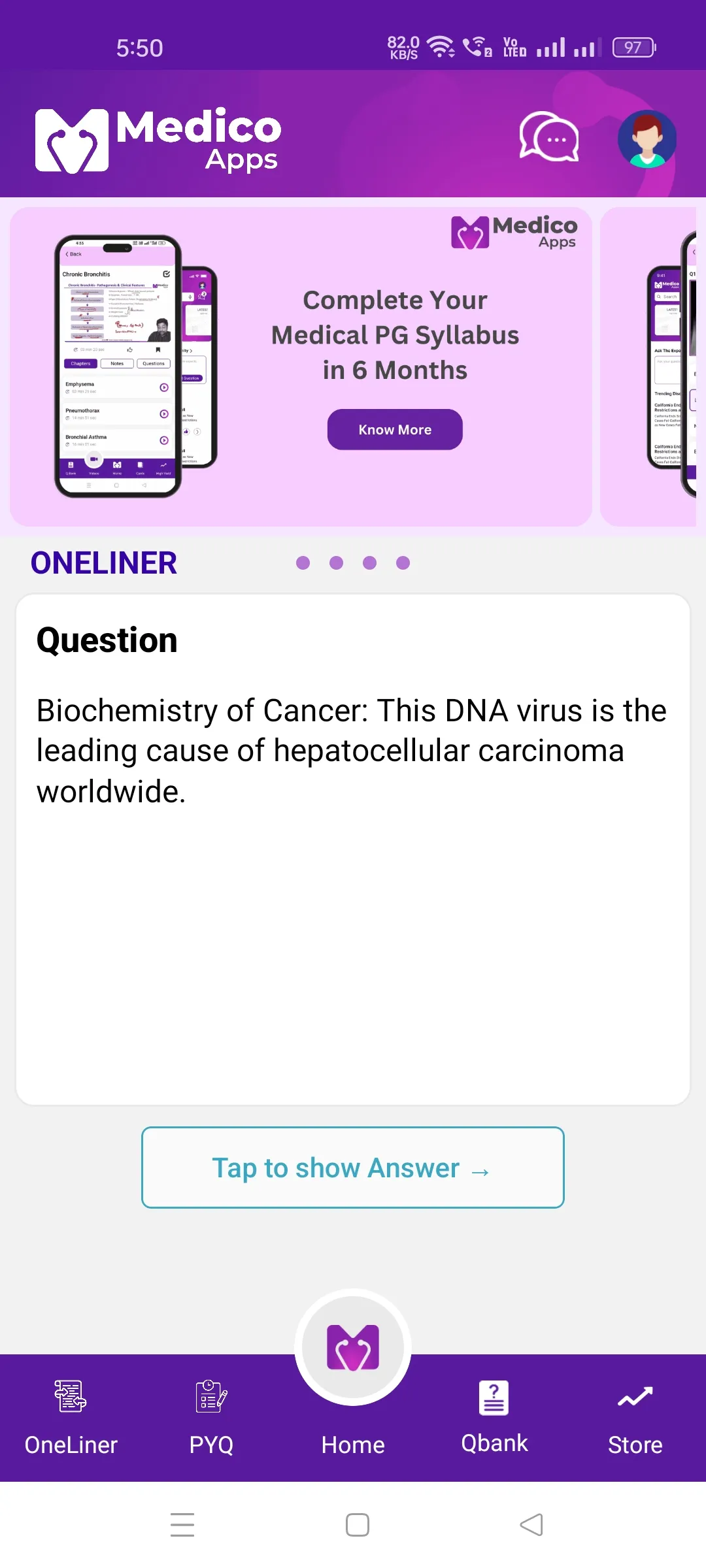Tap Know More on the syllabus banner
The height and width of the screenshot is (1568, 706).
pos(395,430)
